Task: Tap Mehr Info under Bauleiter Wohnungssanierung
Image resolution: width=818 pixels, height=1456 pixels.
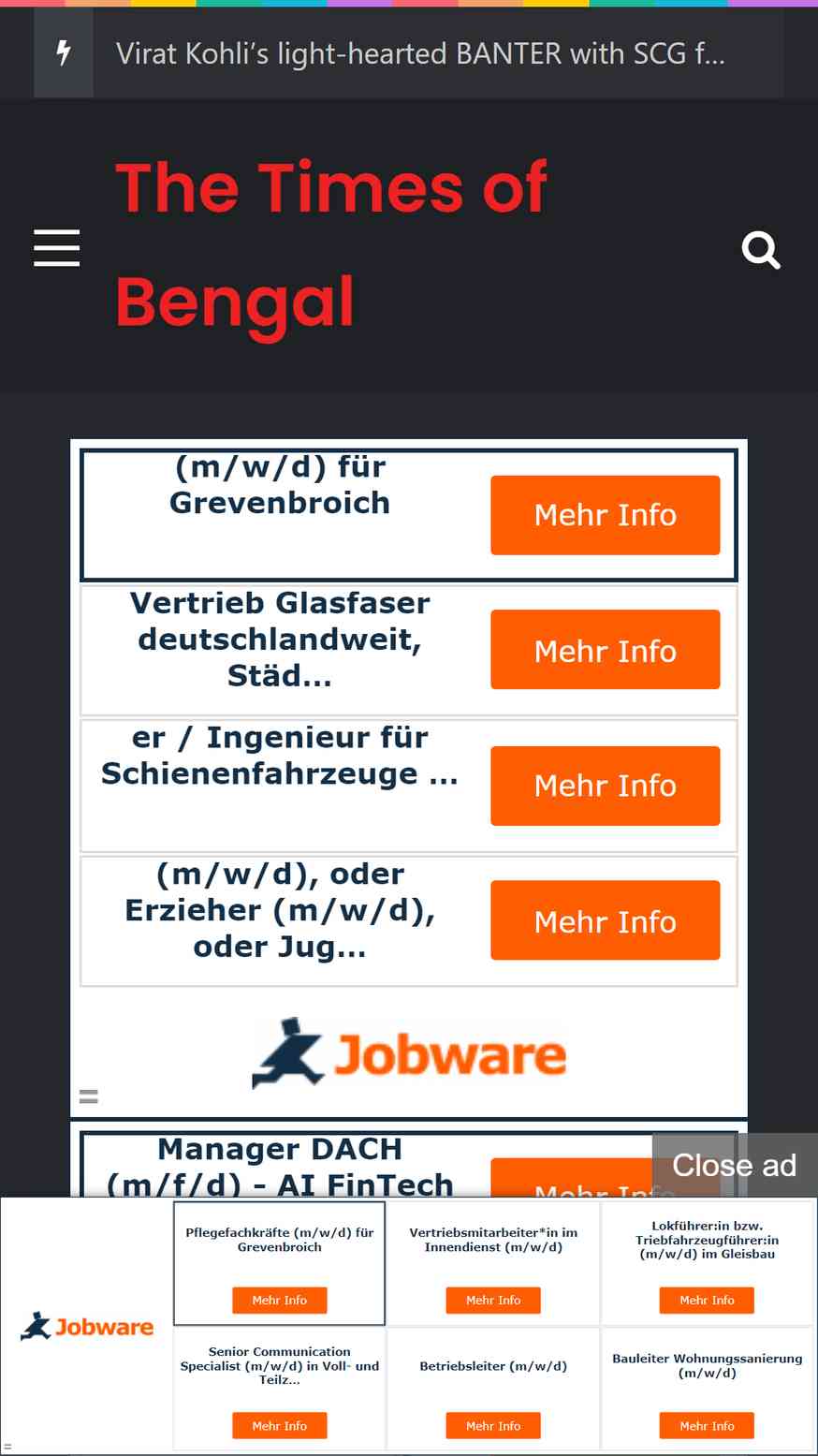Action: pos(707,1425)
